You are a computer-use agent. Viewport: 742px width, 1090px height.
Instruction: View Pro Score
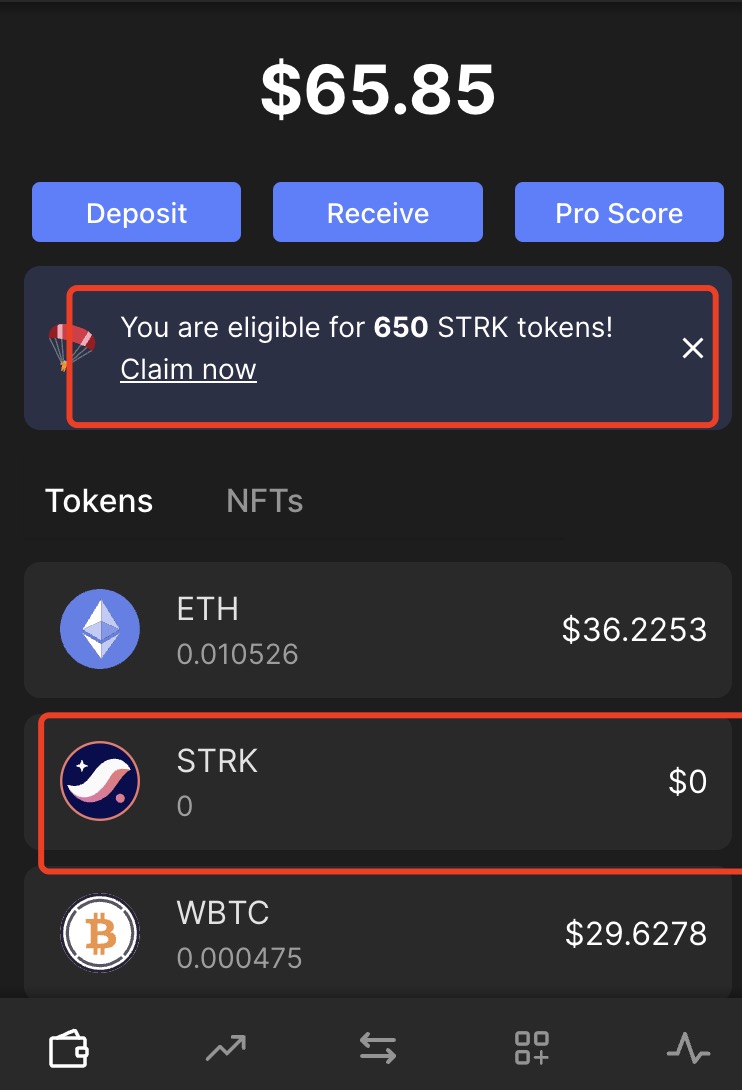tap(619, 213)
